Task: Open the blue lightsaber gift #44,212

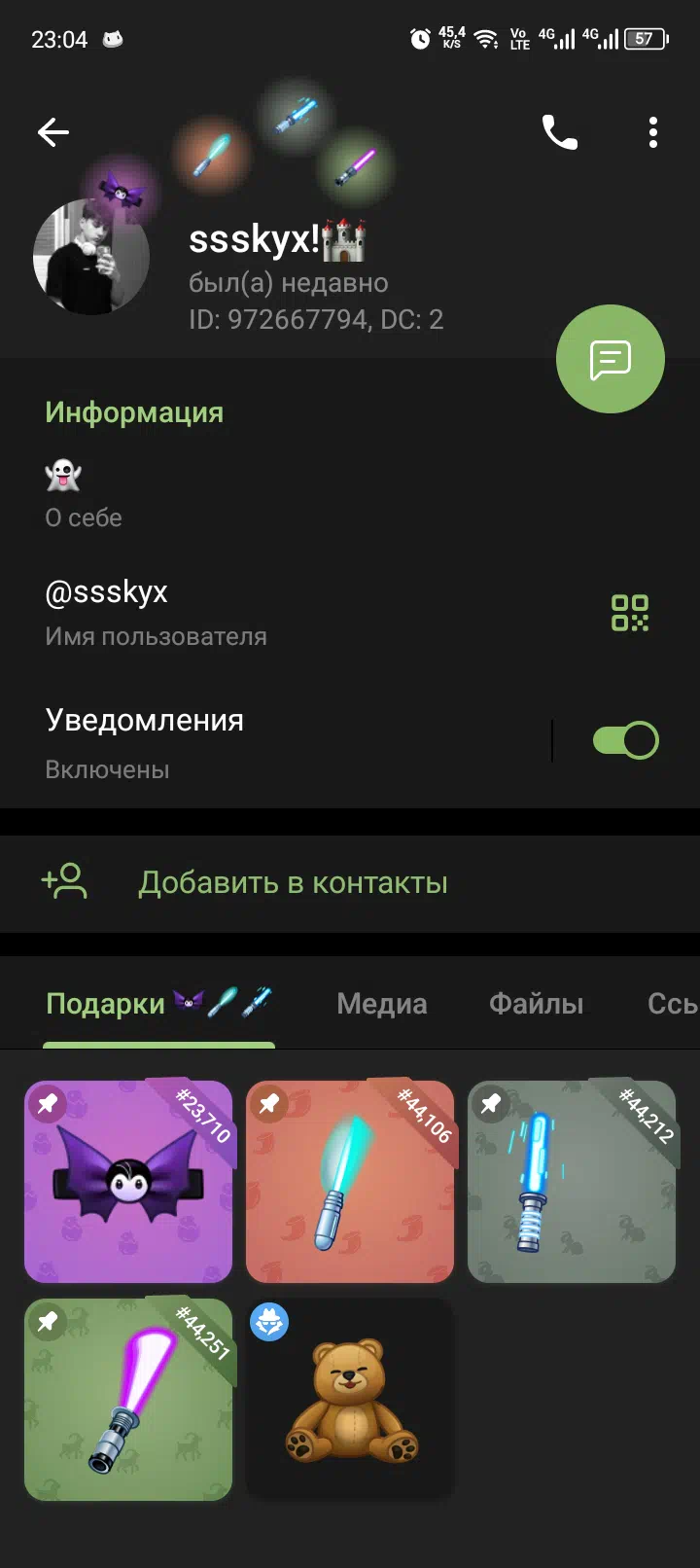Action: (x=572, y=1182)
